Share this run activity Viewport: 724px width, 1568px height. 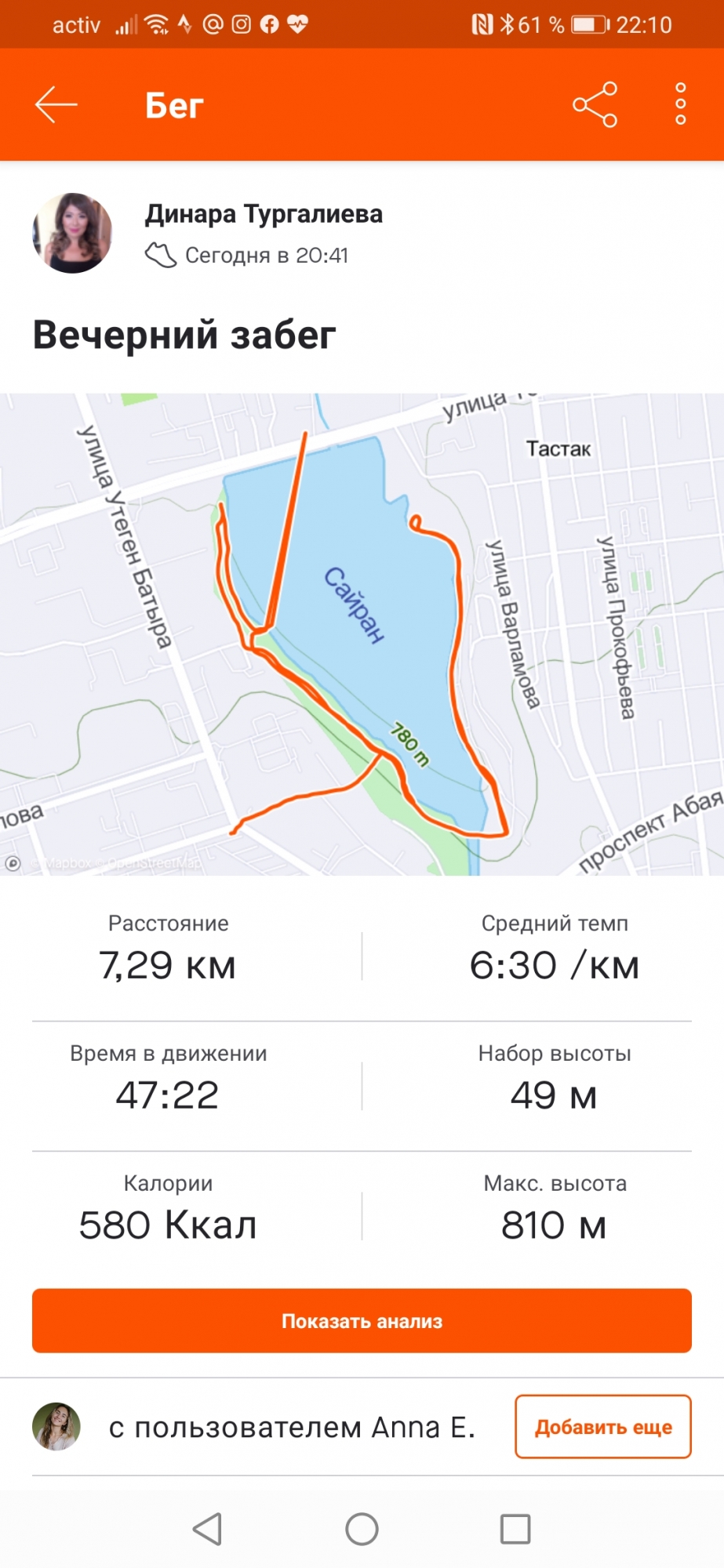595,105
